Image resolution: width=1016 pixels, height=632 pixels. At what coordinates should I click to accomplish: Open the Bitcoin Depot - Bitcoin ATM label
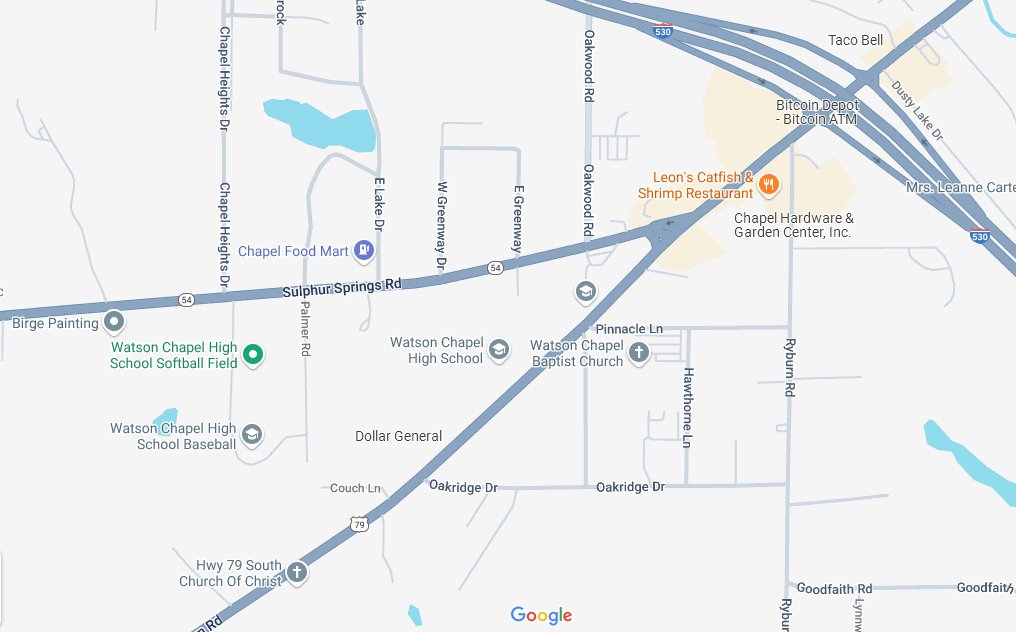click(817, 112)
